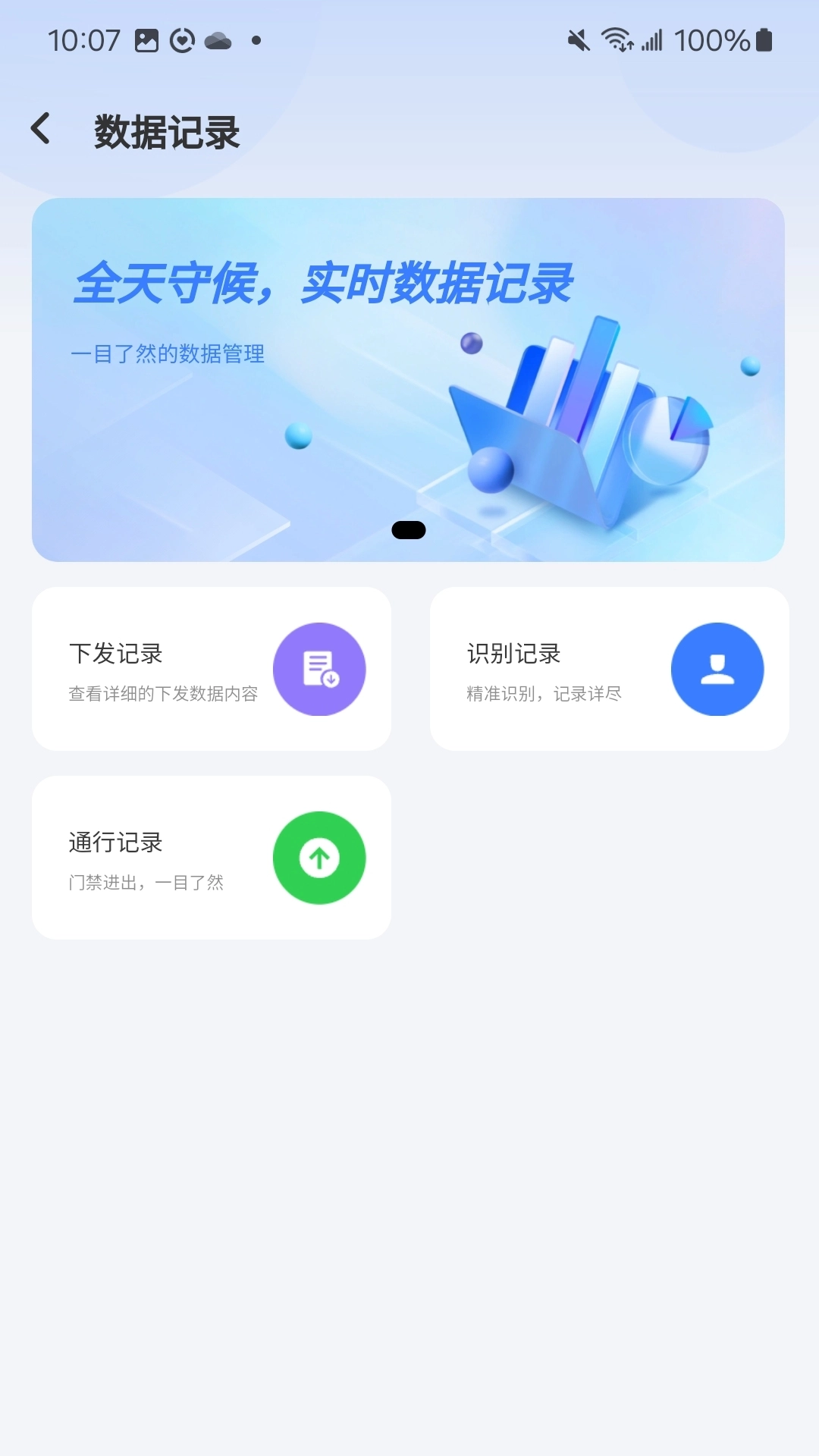
Task: Click the green upload arrow icon for 通行记录
Action: 320,857
